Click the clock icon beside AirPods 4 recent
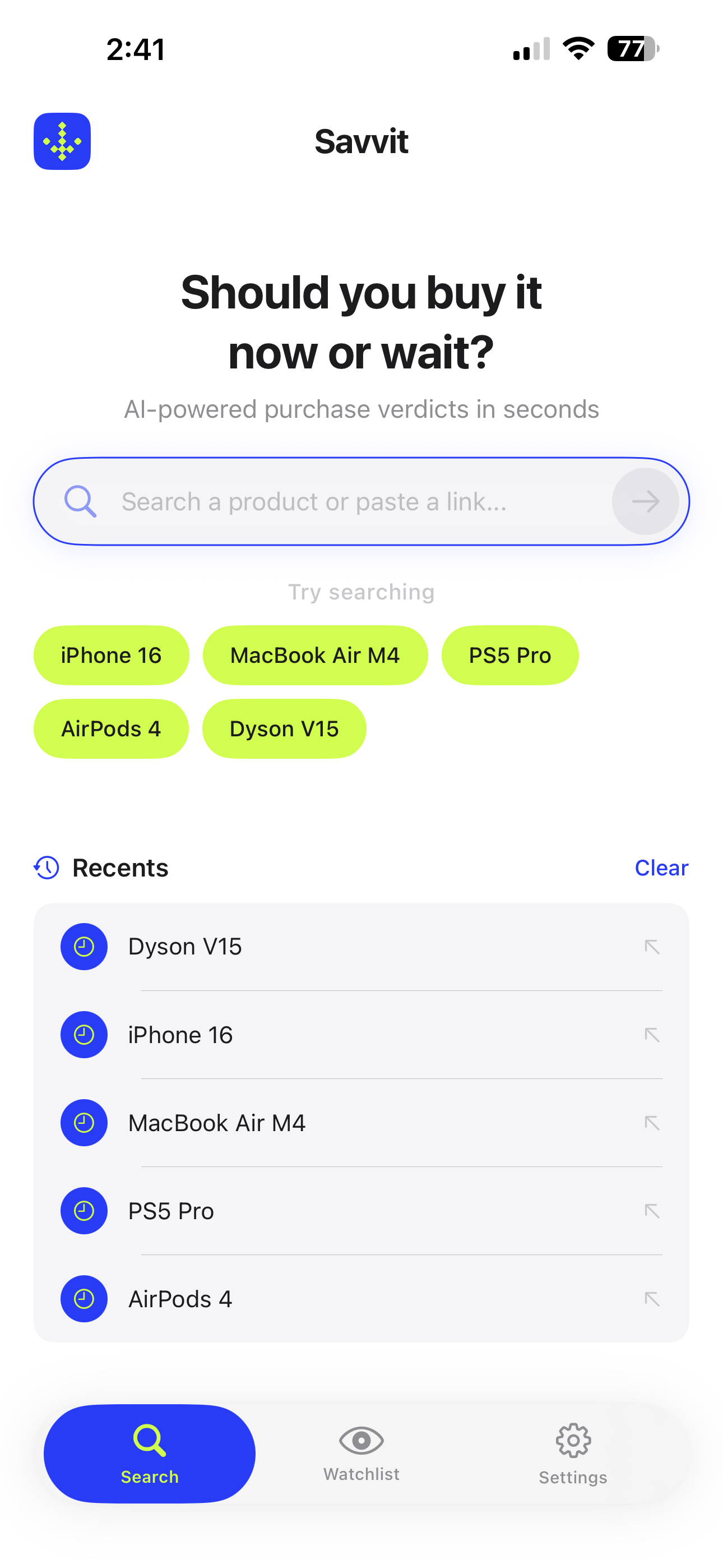Viewport: 723px width, 1568px height. [84, 1299]
